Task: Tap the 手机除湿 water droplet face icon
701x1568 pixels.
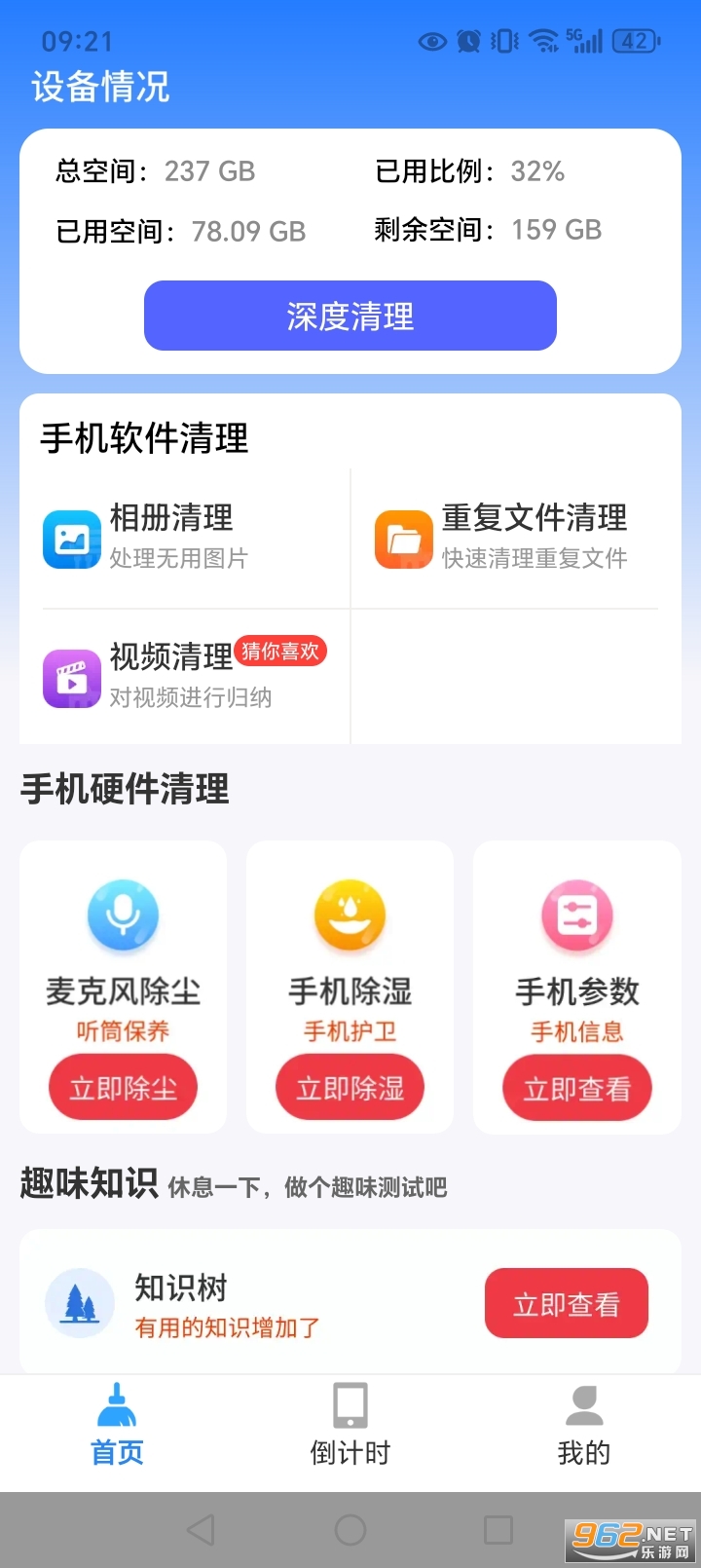Action: pos(350,915)
